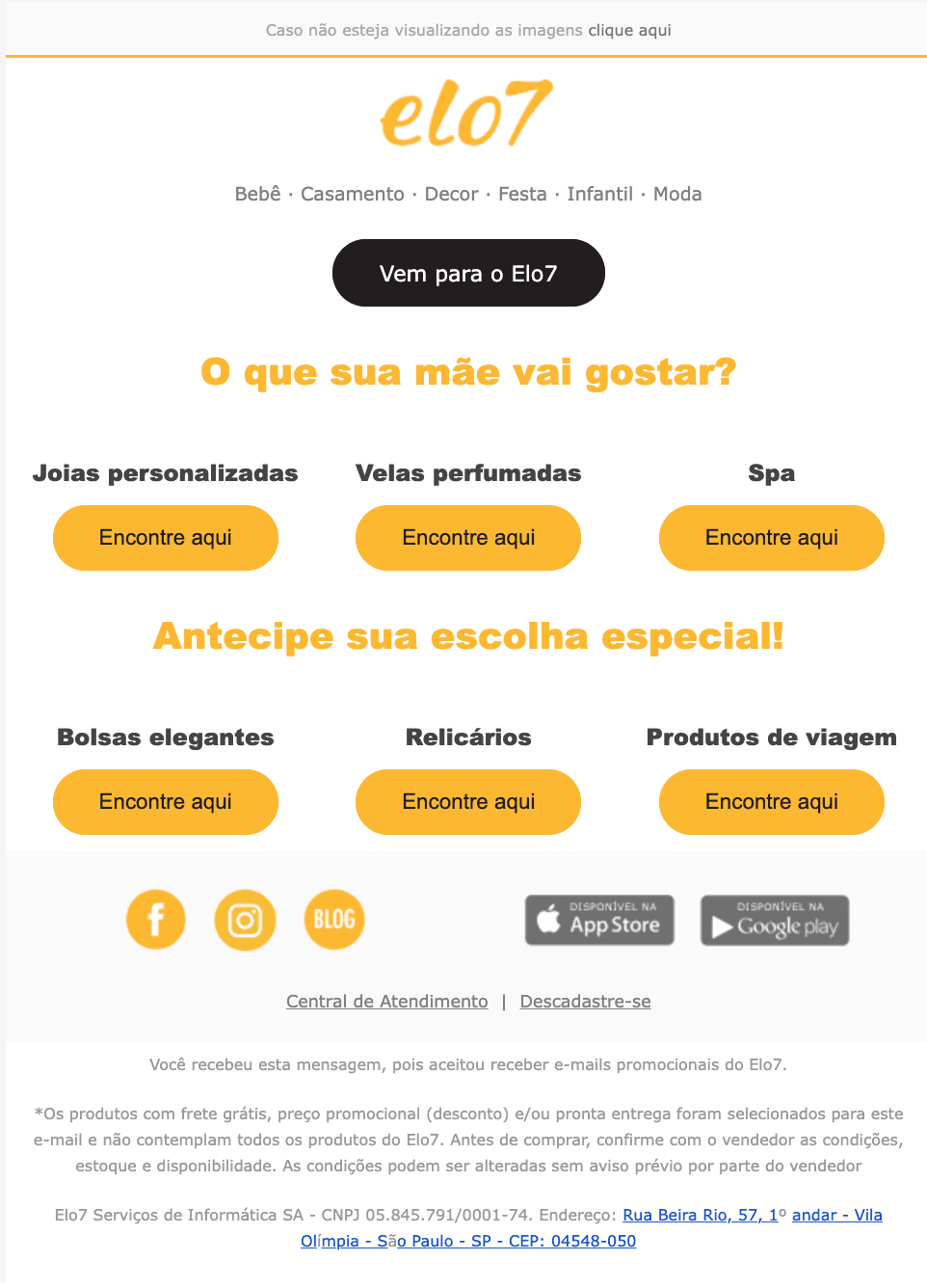Open Spa products with 'Encontre aqui'
The height and width of the screenshot is (1288, 927).
[771, 538]
